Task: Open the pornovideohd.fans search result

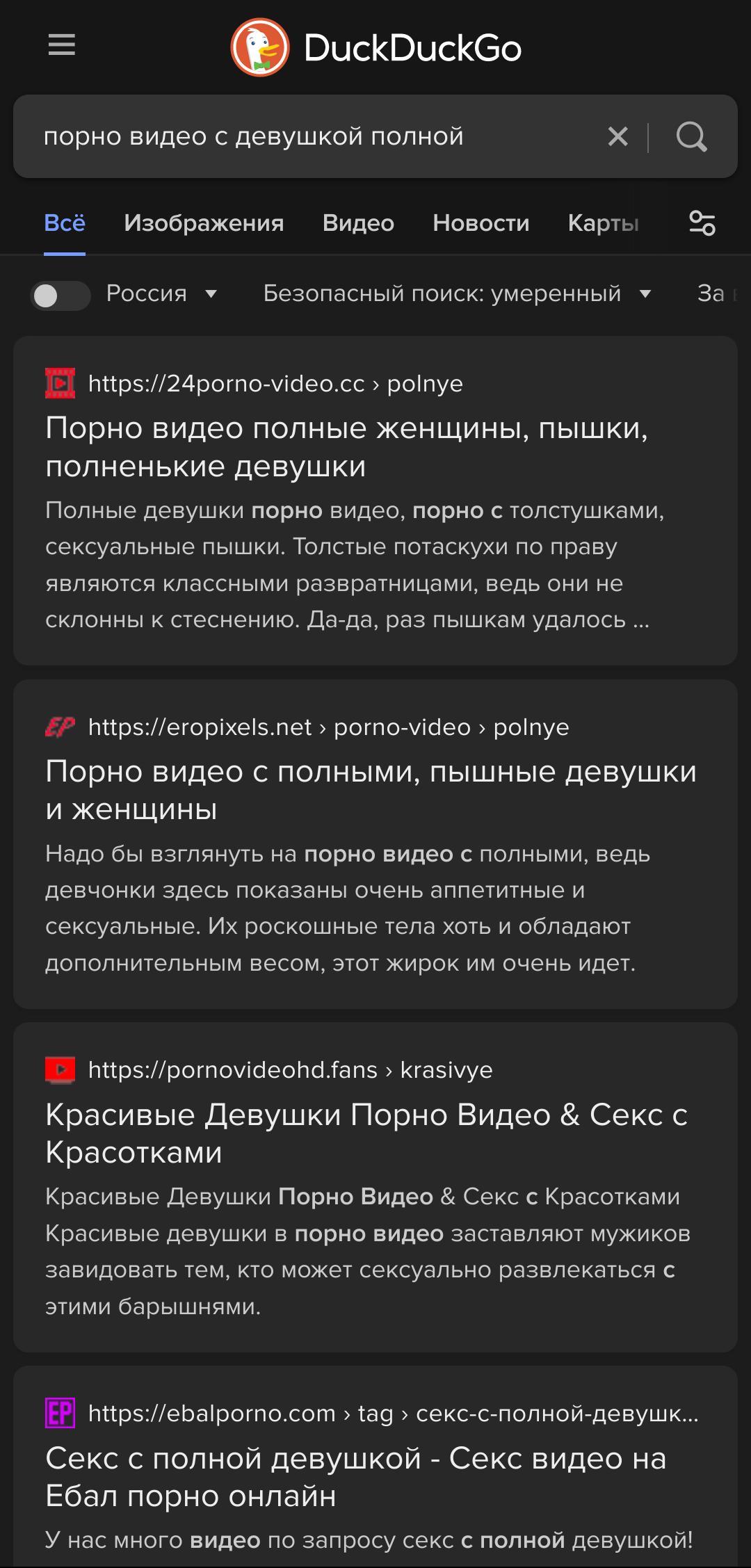Action: pos(366,1133)
